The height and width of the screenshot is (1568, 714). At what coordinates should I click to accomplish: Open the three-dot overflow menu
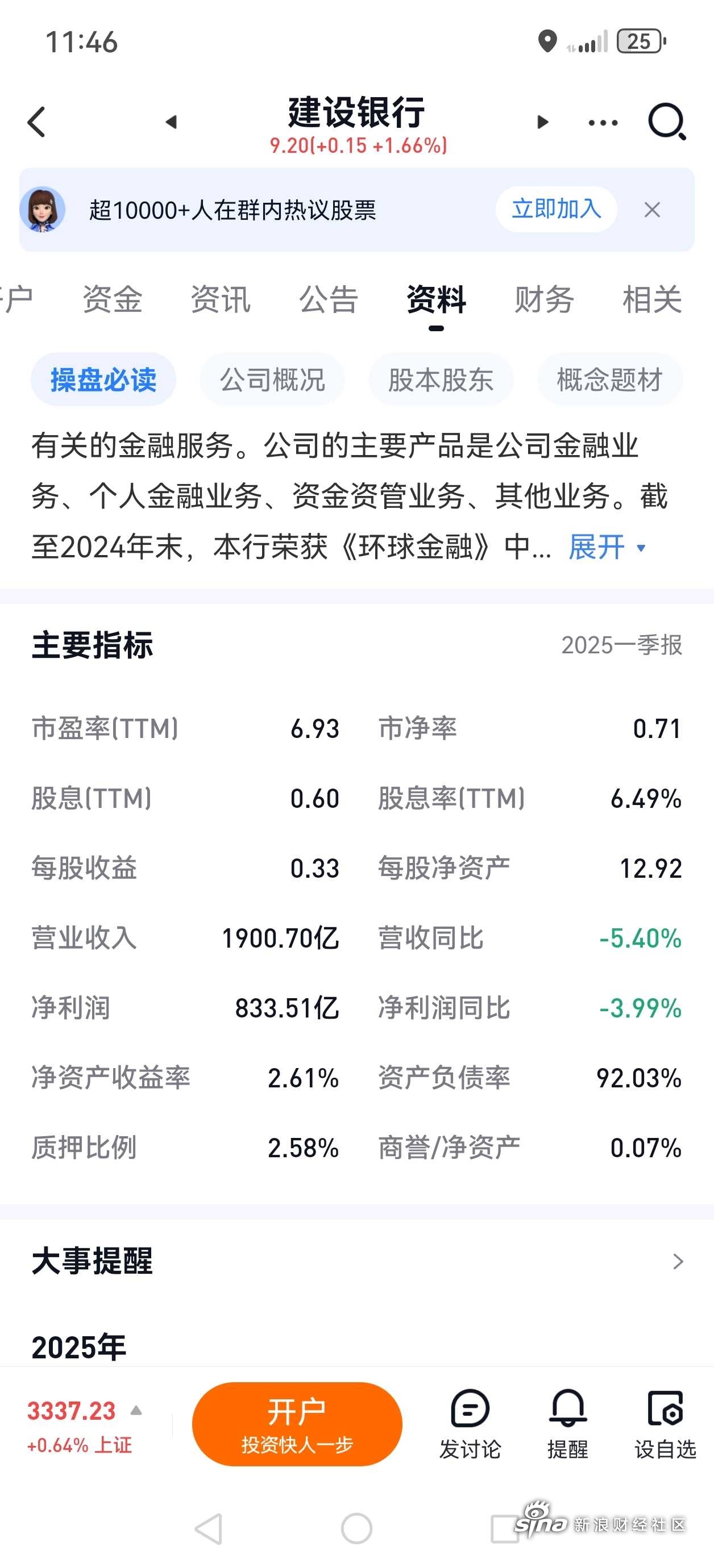pos(603,122)
